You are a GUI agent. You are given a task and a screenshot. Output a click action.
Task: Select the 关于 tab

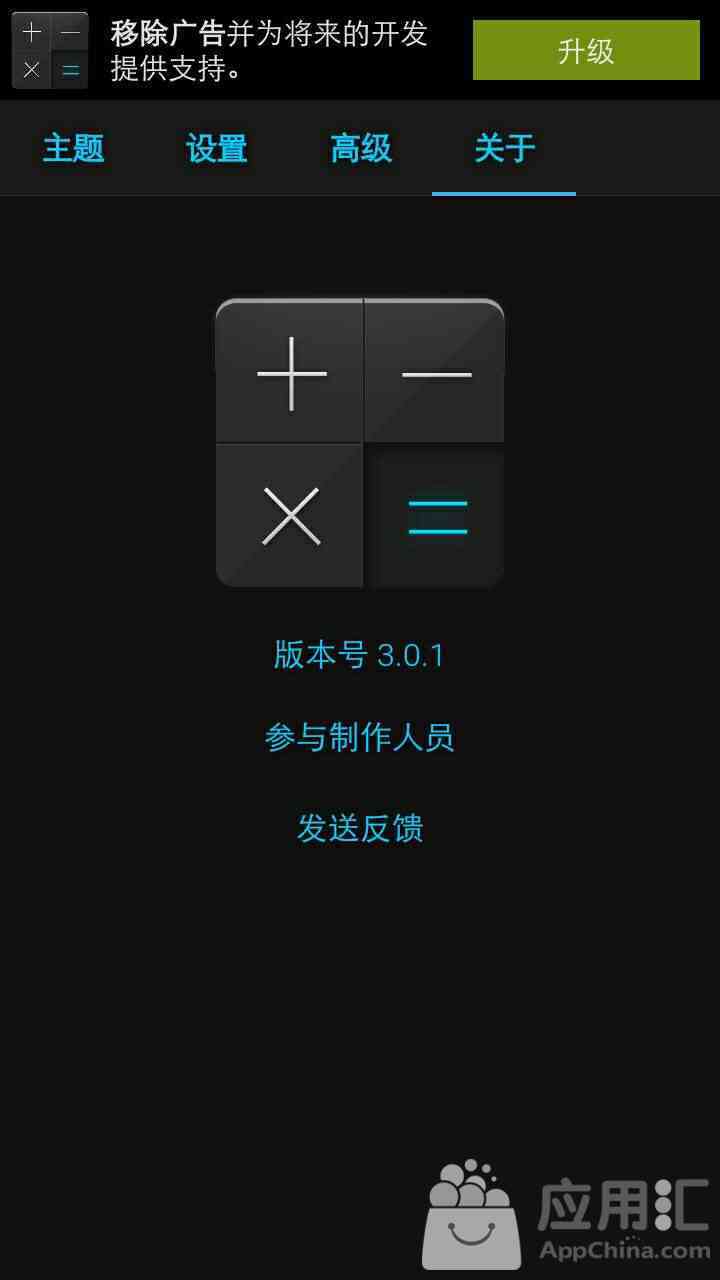tap(504, 149)
